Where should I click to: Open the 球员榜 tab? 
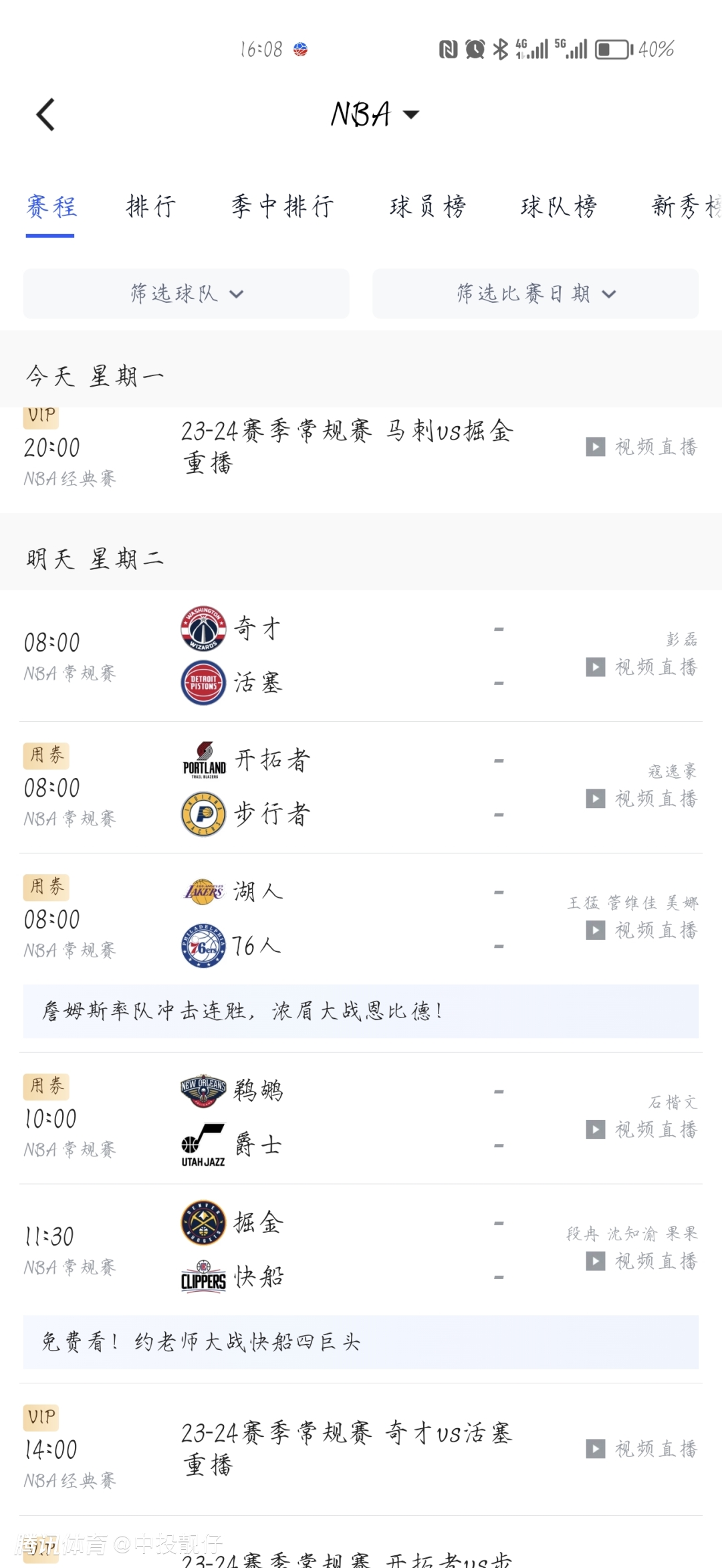coord(428,206)
